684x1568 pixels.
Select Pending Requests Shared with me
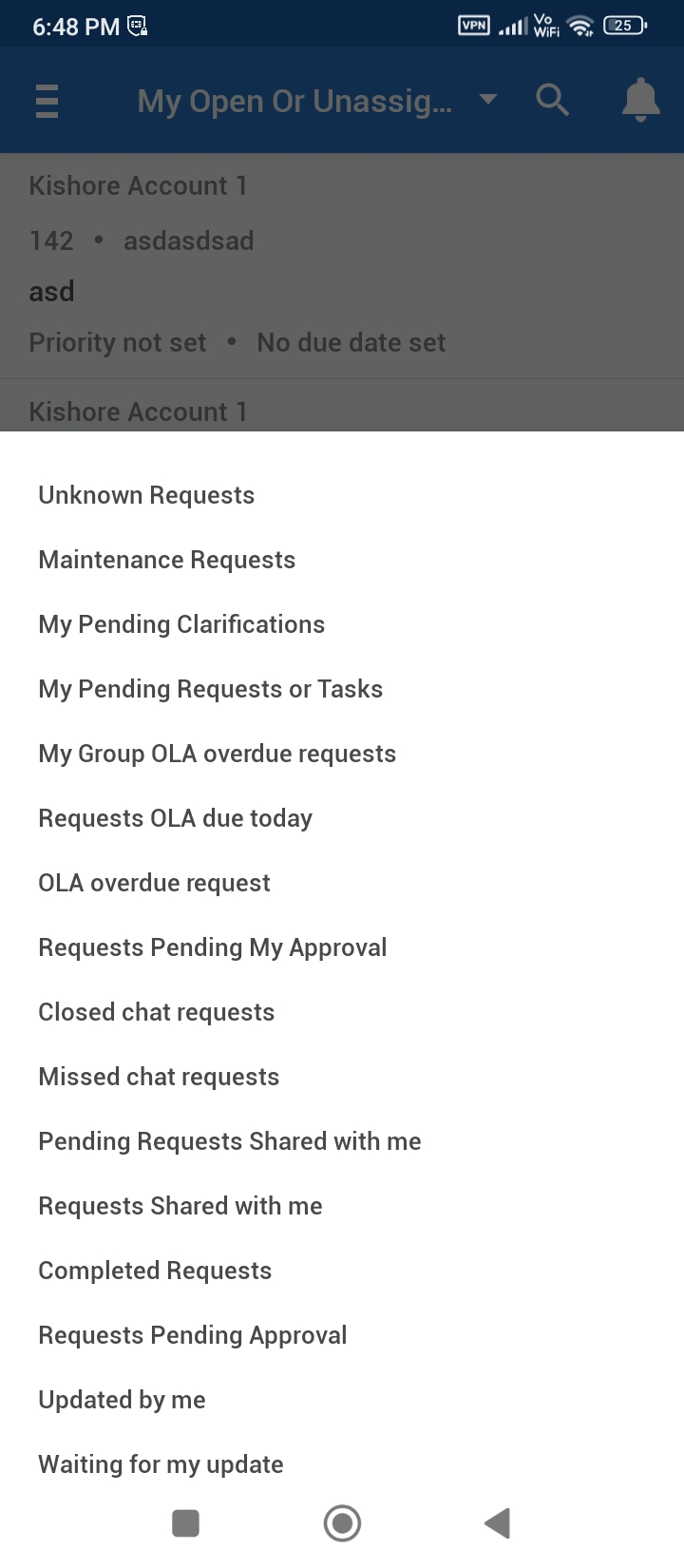(x=229, y=1141)
